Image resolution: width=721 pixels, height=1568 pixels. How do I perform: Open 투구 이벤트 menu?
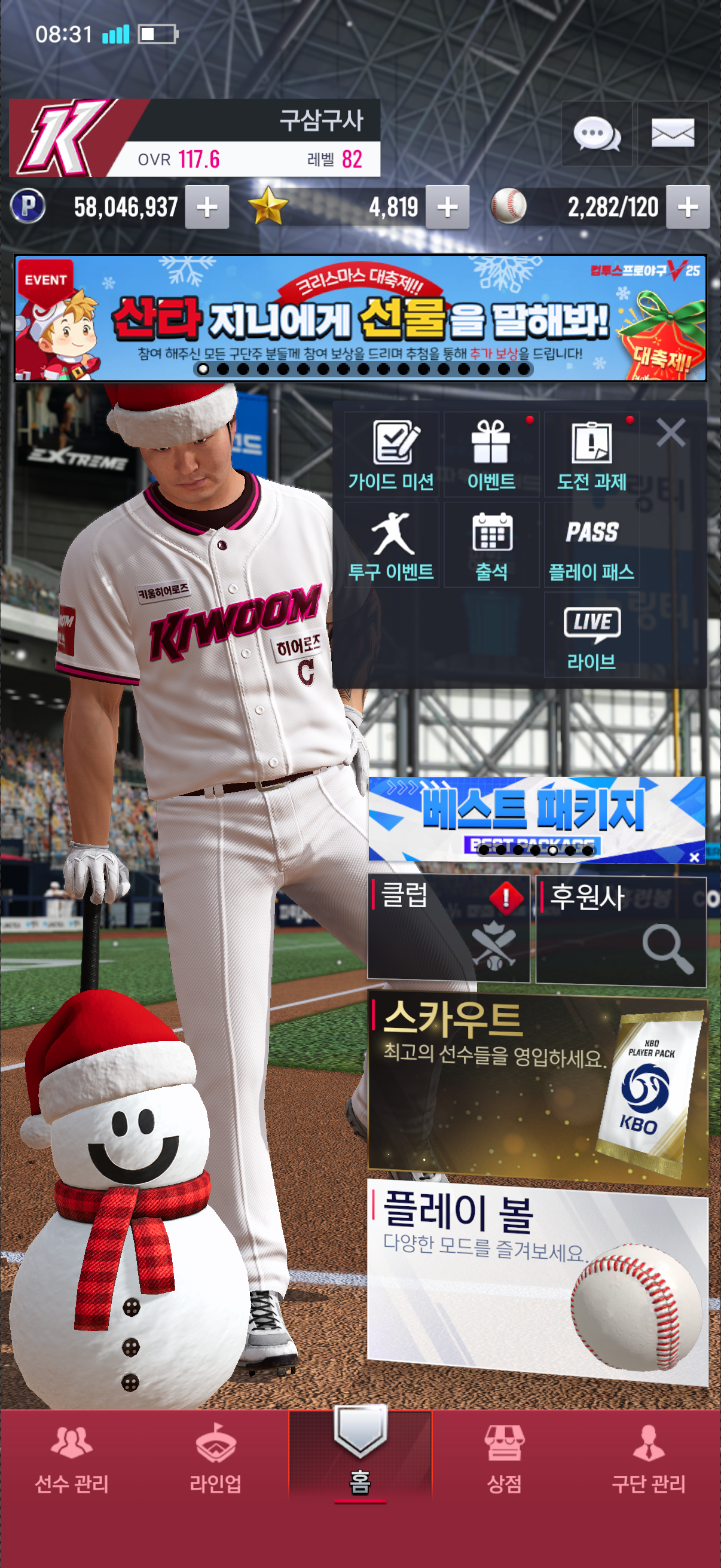[x=391, y=545]
